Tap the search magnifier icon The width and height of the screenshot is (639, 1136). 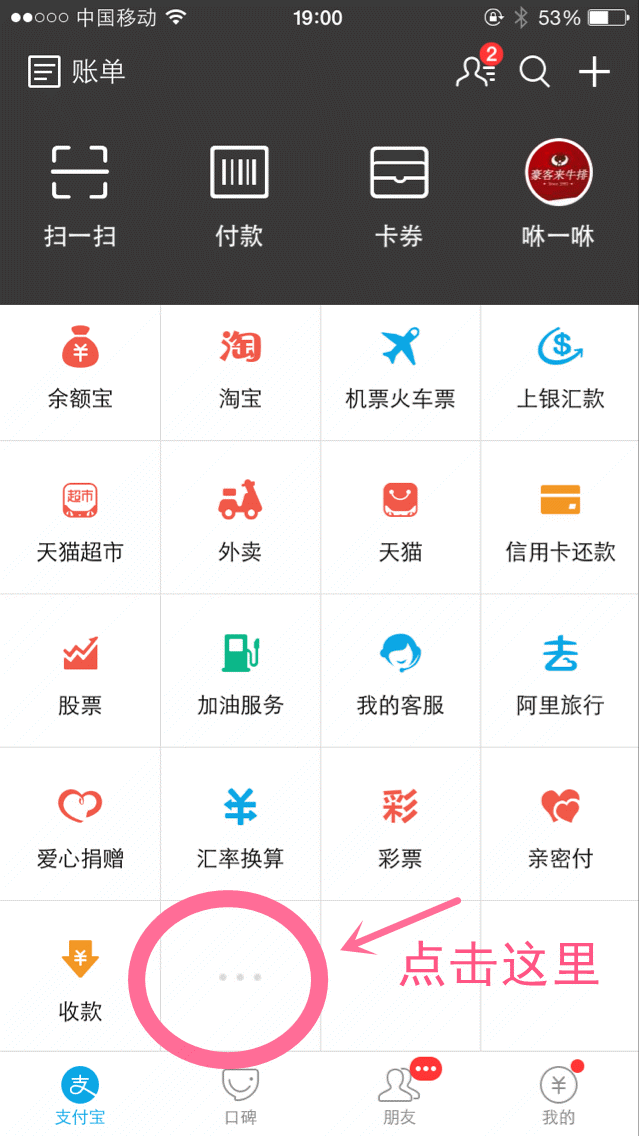[534, 72]
